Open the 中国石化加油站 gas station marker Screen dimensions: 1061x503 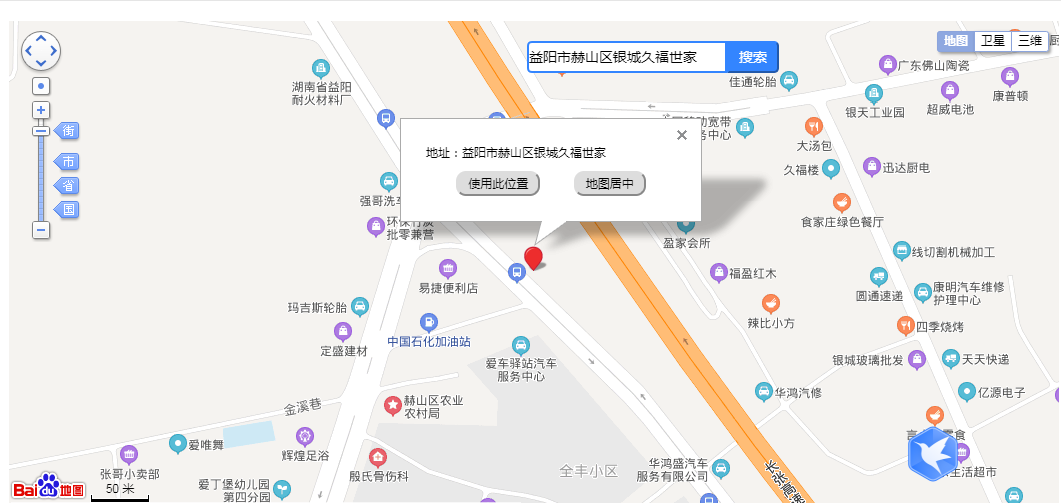coord(428,323)
